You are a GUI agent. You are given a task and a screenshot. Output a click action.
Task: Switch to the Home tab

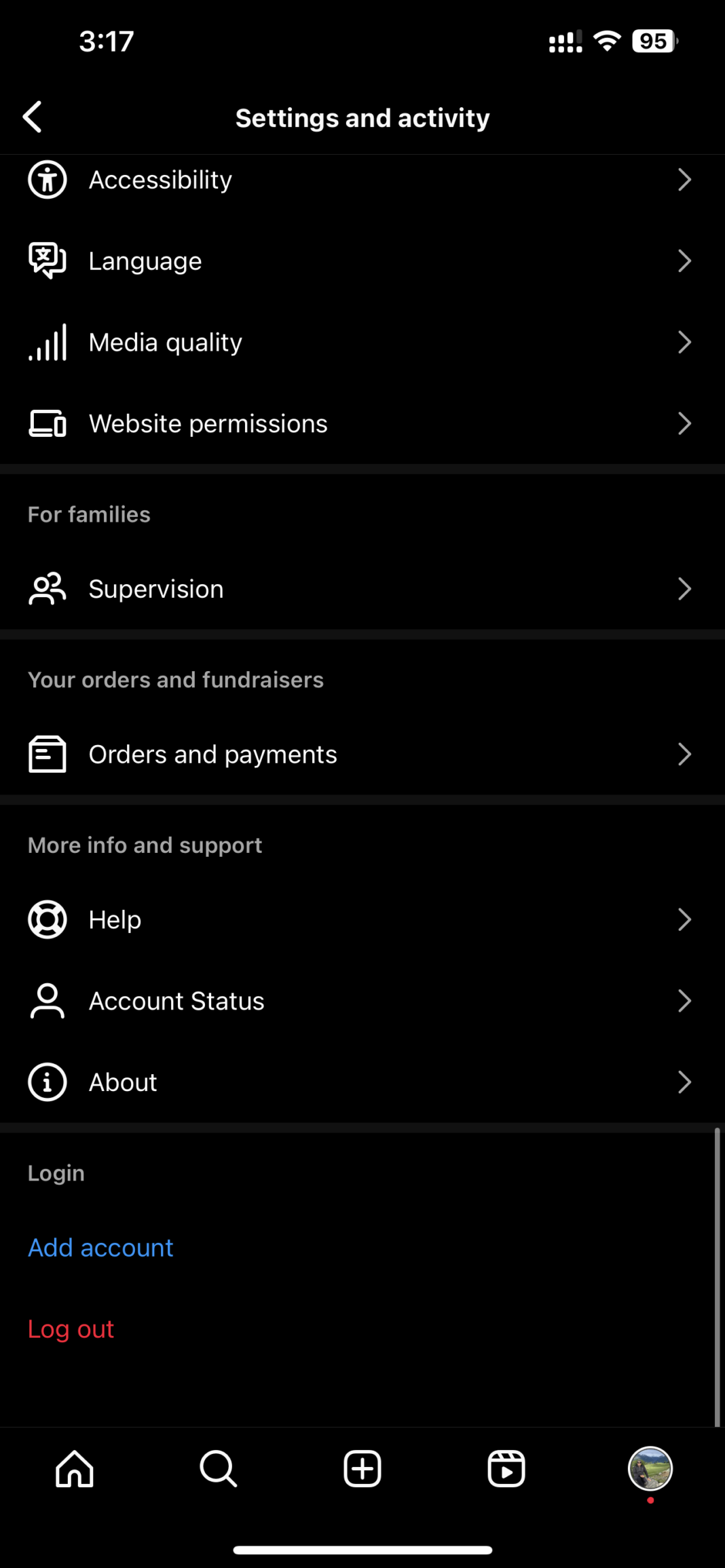point(74,1469)
